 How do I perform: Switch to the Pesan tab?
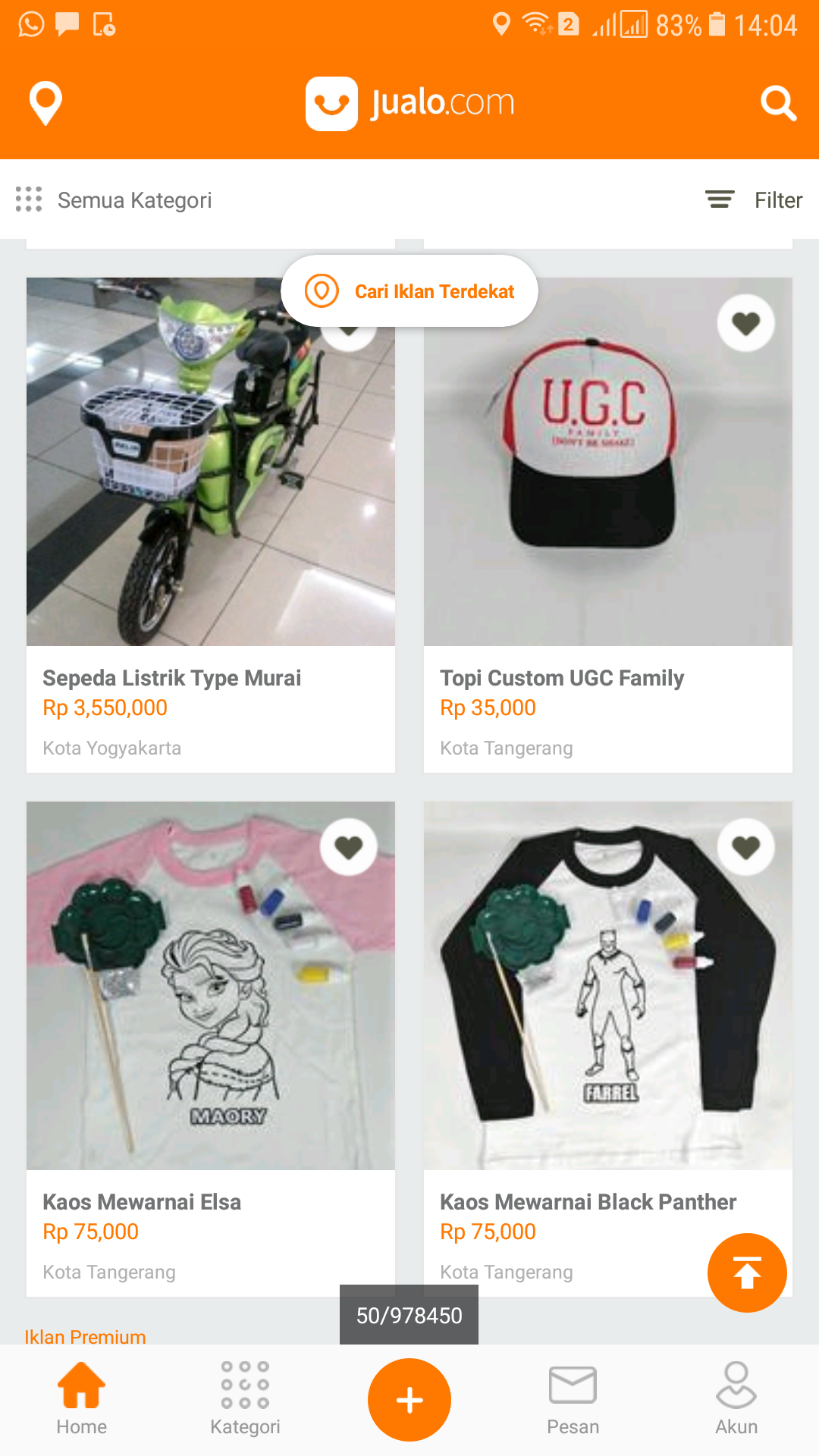tap(573, 1399)
